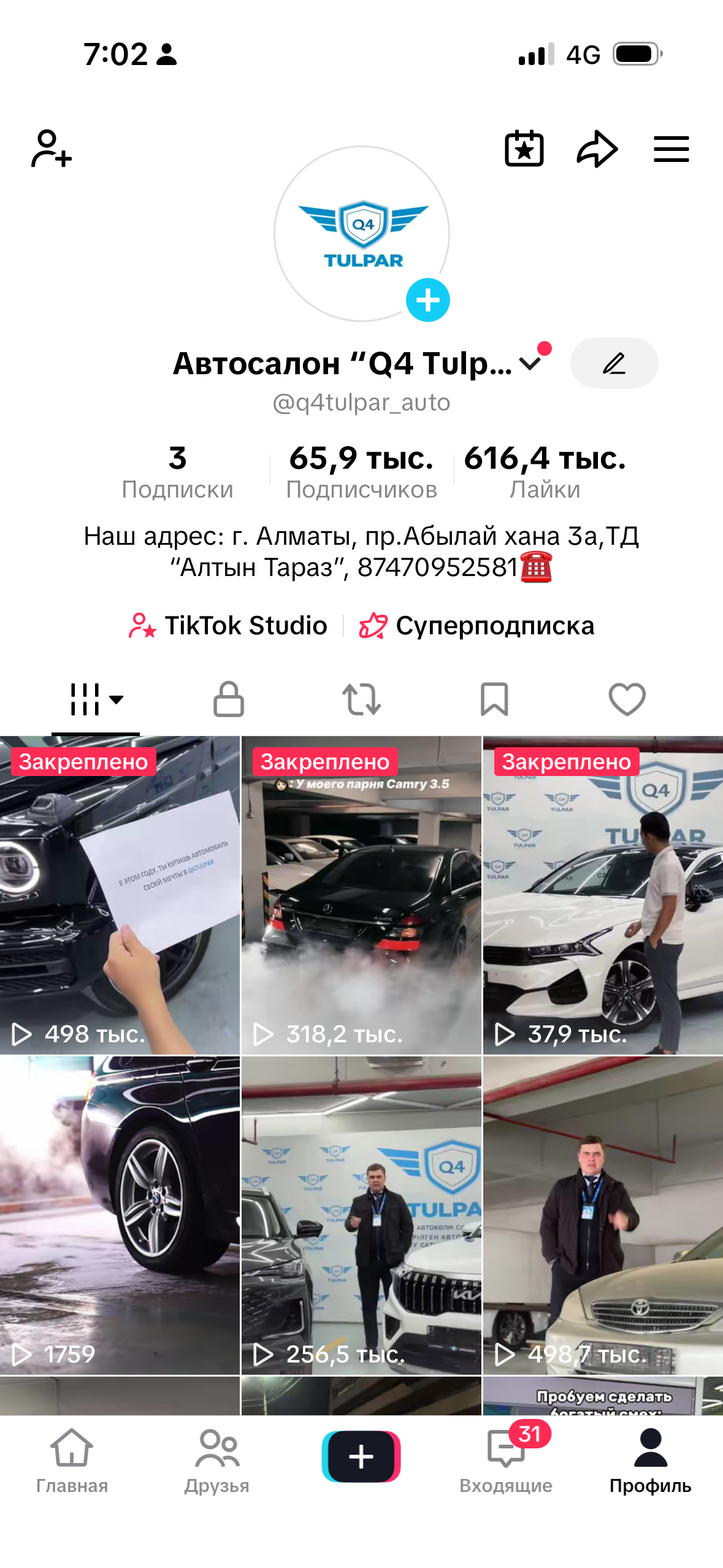This screenshot has height=1568, width=723.
Task: Switch to the reposts tab
Action: coord(361,699)
